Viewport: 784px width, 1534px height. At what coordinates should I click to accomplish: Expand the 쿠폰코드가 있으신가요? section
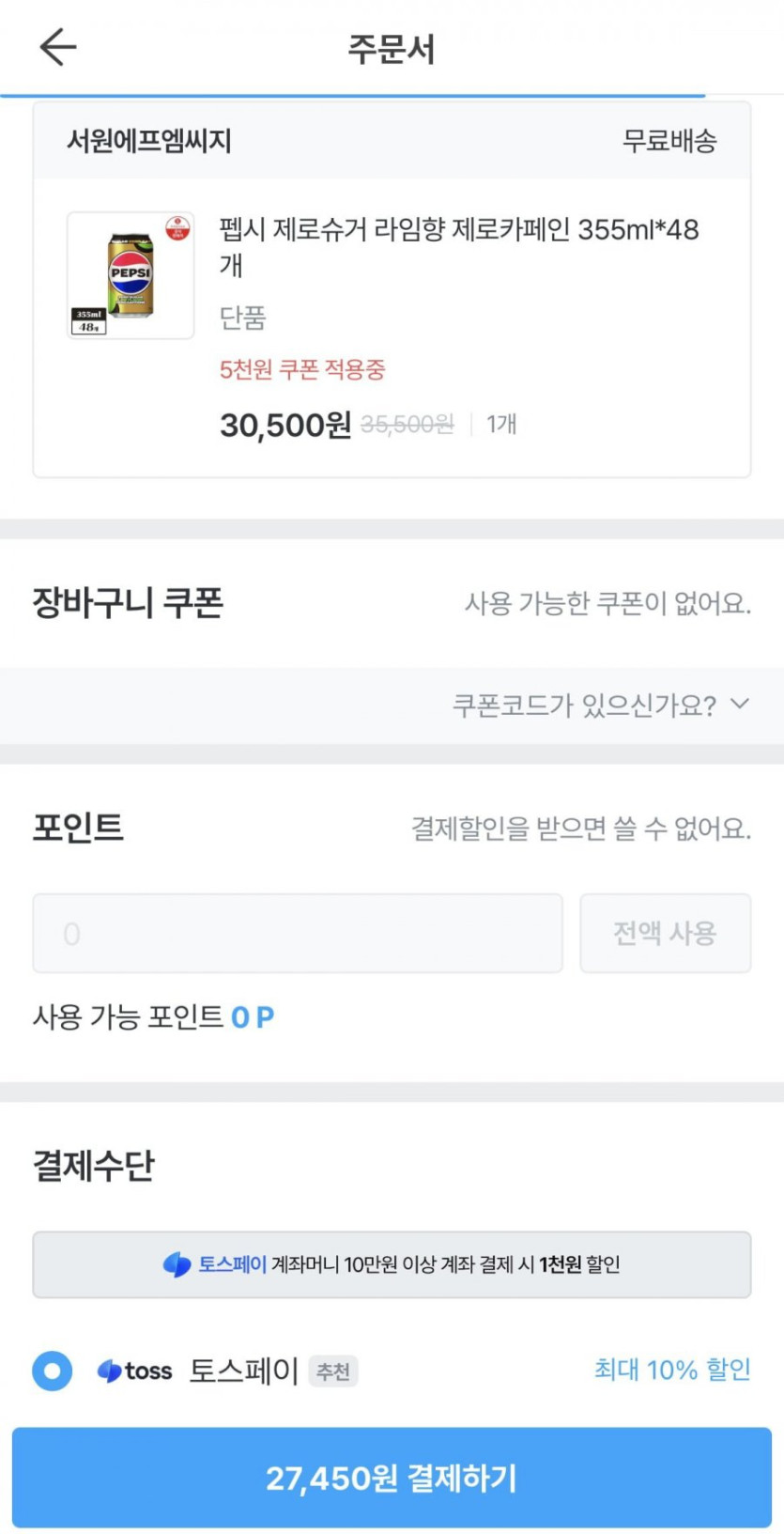pyautogui.click(x=601, y=705)
